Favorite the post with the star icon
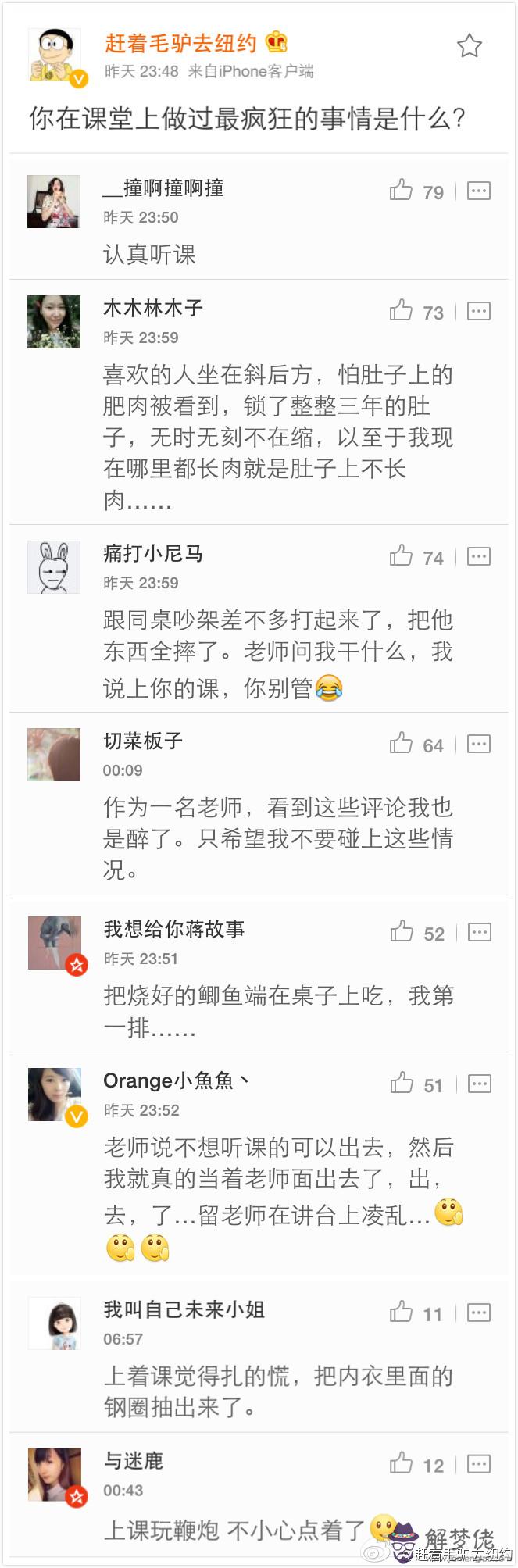518x1568 pixels. point(469,45)
